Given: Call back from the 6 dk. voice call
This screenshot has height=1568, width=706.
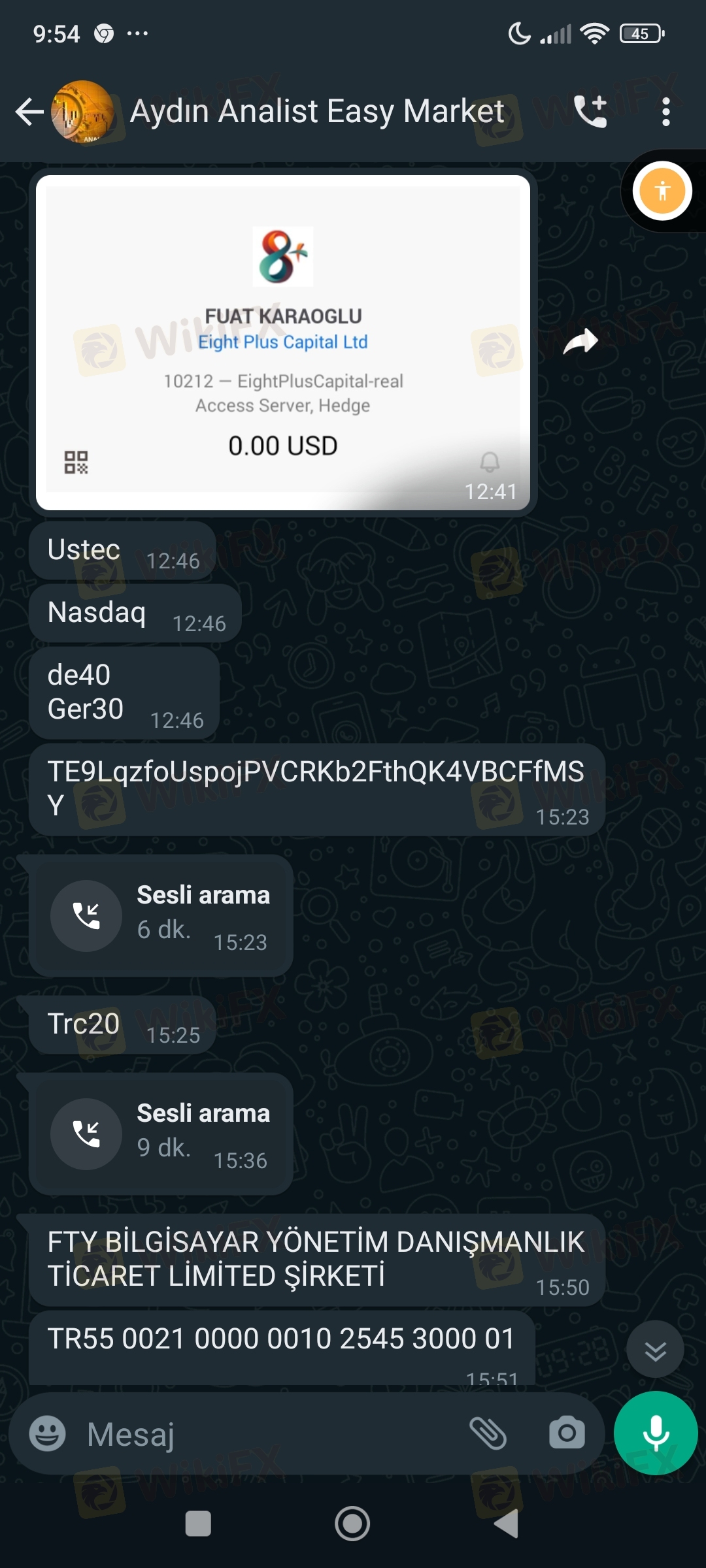Looking at the screenshot, I should (x=86, y=915).
